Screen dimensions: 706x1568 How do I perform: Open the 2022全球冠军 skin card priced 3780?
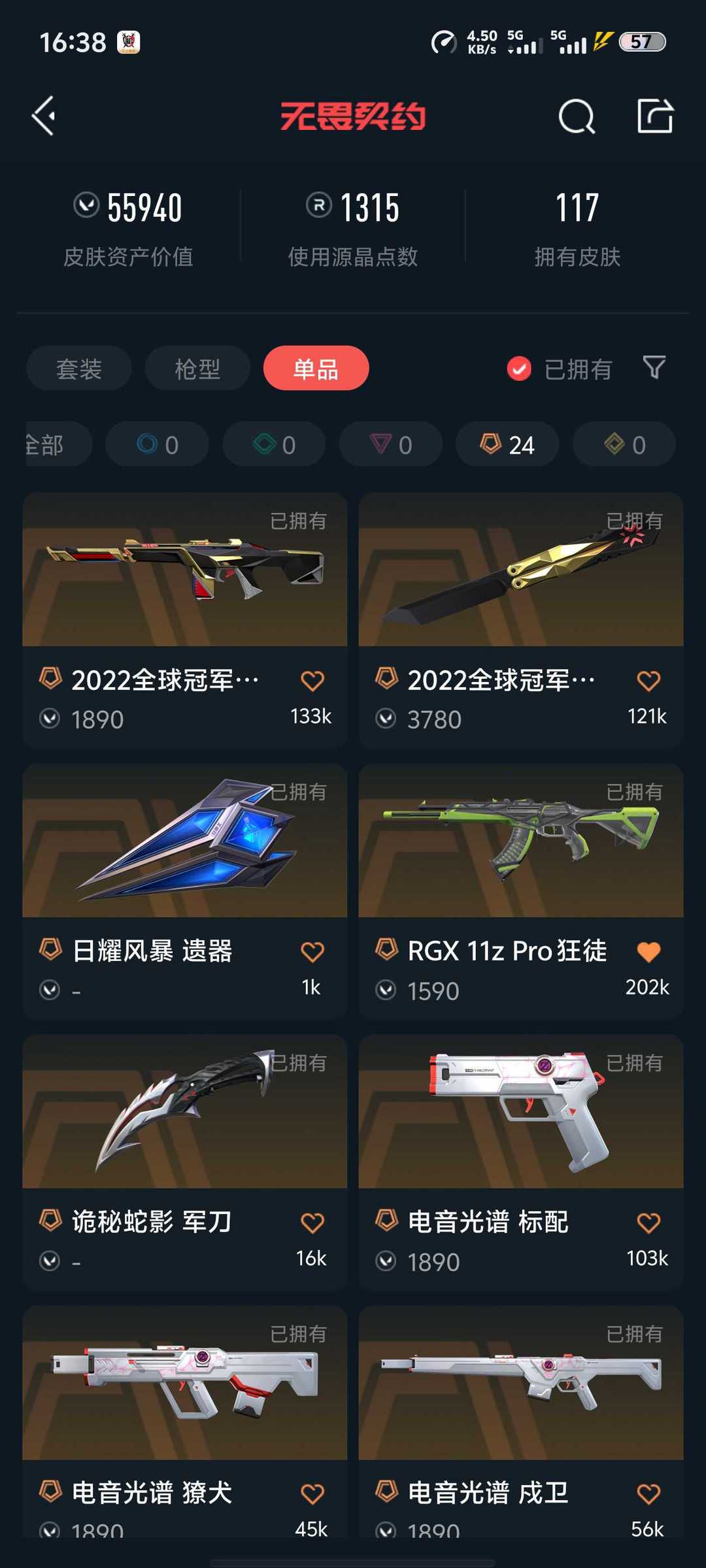tap(521, 620)
